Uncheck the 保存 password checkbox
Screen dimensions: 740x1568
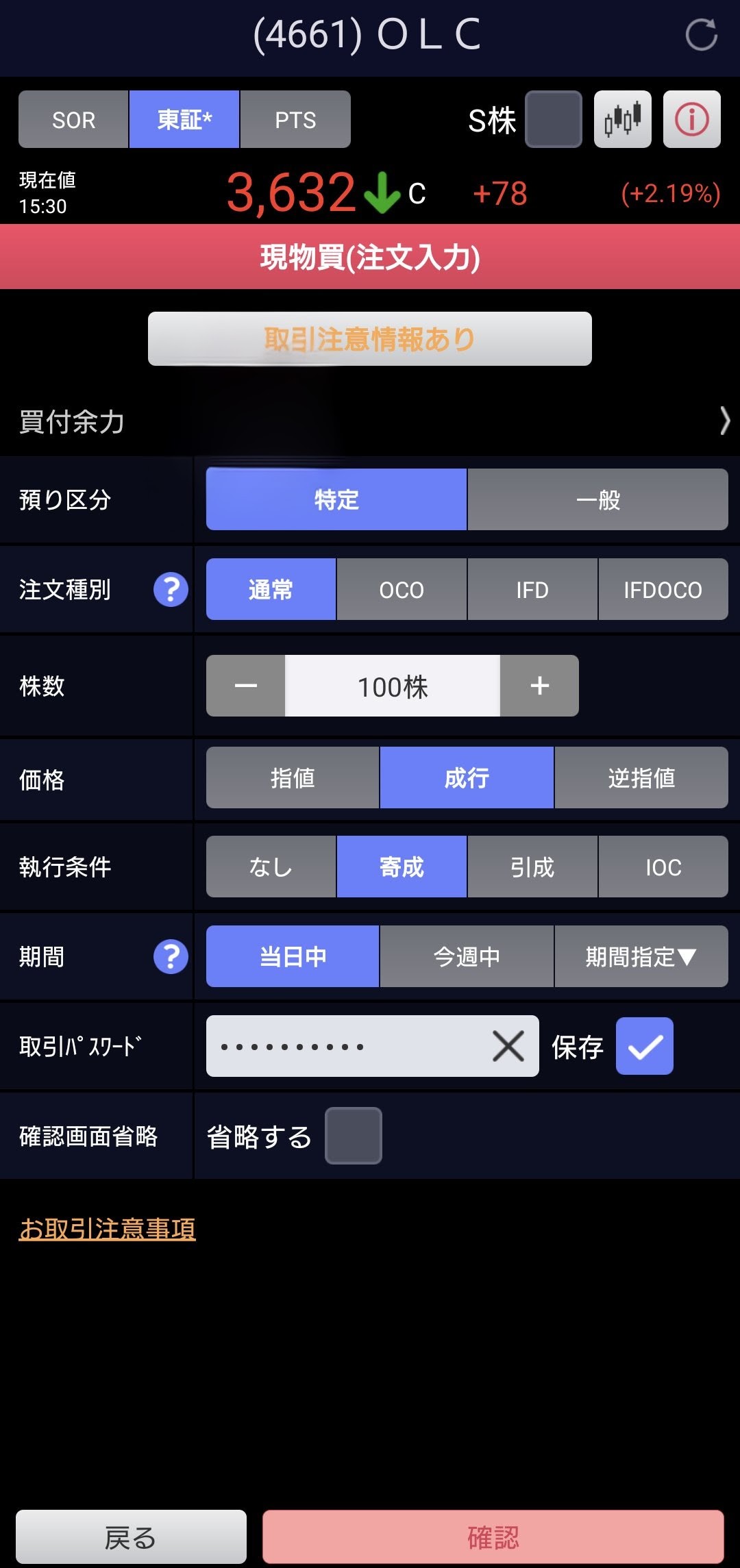644,1046
